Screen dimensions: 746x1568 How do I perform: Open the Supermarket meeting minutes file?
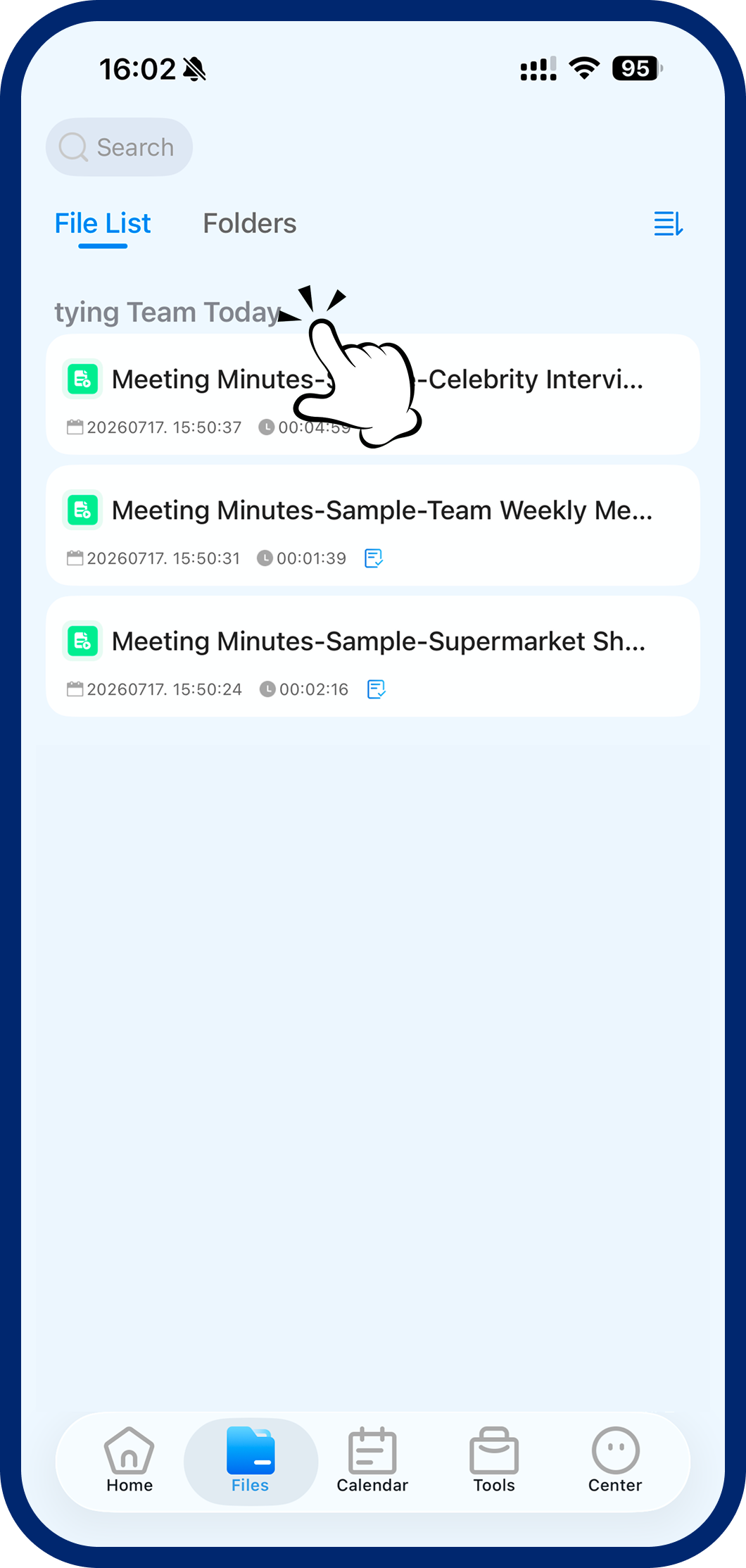[x=373, y=656]
